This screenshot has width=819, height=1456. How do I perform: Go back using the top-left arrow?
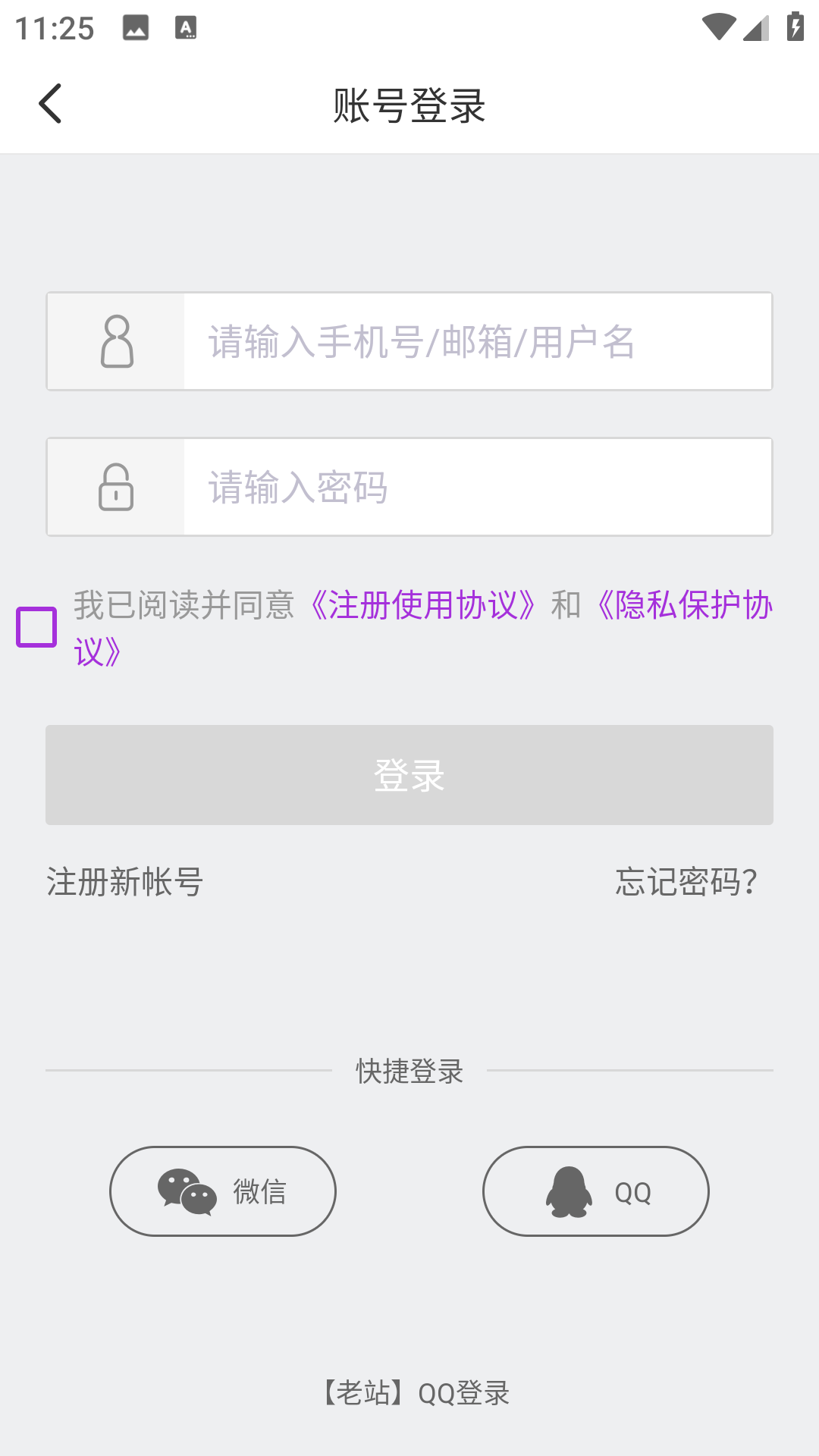50,104
